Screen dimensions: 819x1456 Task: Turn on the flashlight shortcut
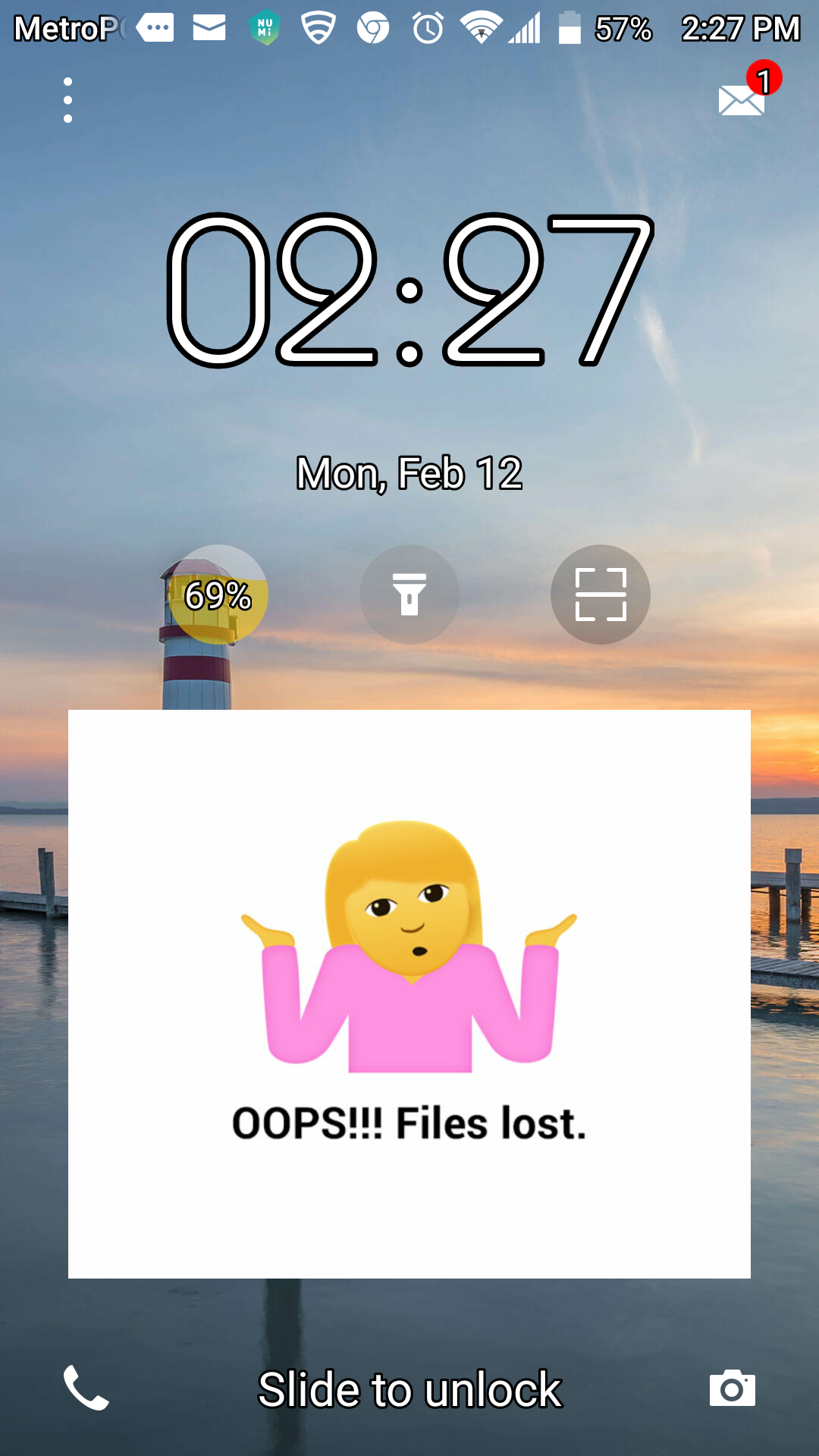point(409,595)
